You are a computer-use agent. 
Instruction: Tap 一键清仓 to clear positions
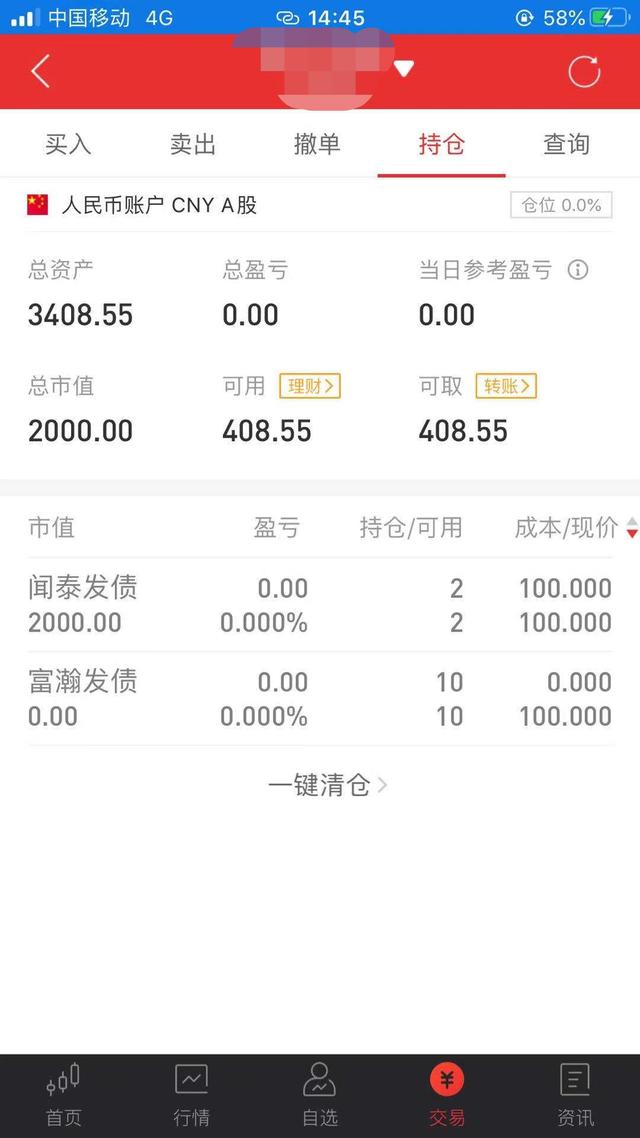pyautogui.click(x=327, y=785)
